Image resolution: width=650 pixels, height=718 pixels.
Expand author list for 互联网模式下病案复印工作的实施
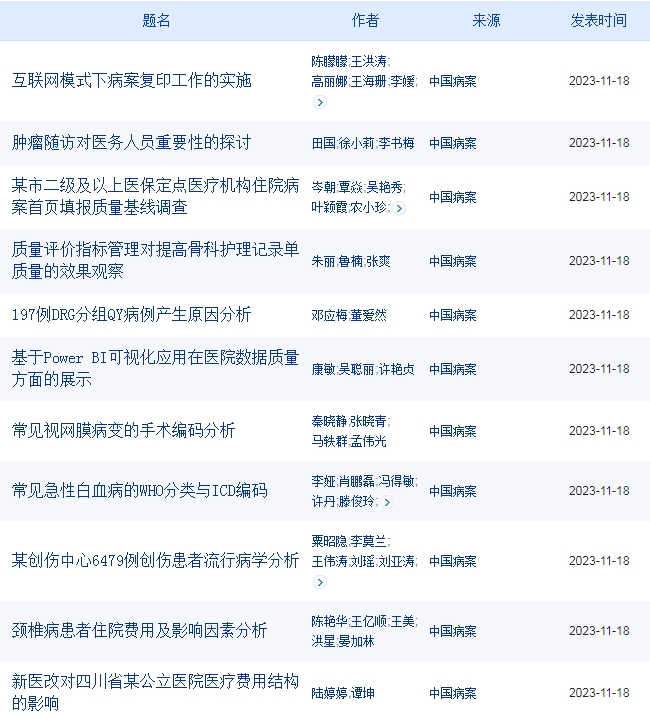coord(319,102)
